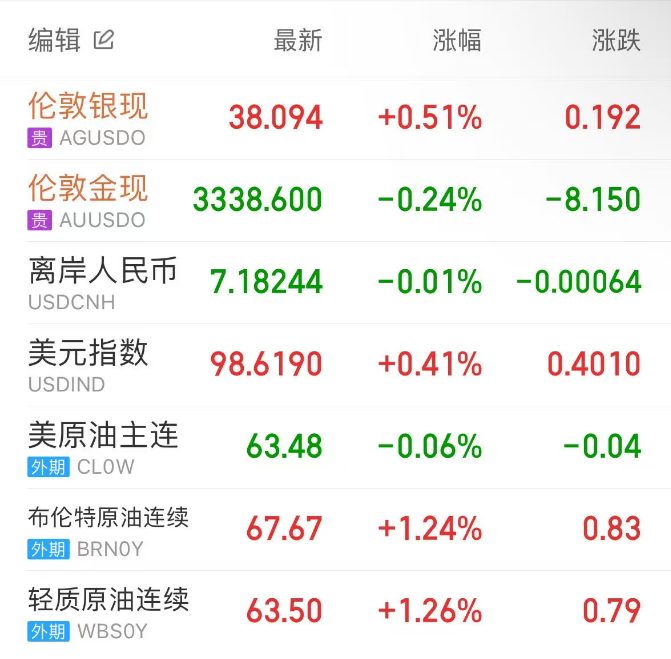This screenshot has height=659, width=671.
Task: Tap 编辑 to edit the watchlist
Action: (70, 40)
